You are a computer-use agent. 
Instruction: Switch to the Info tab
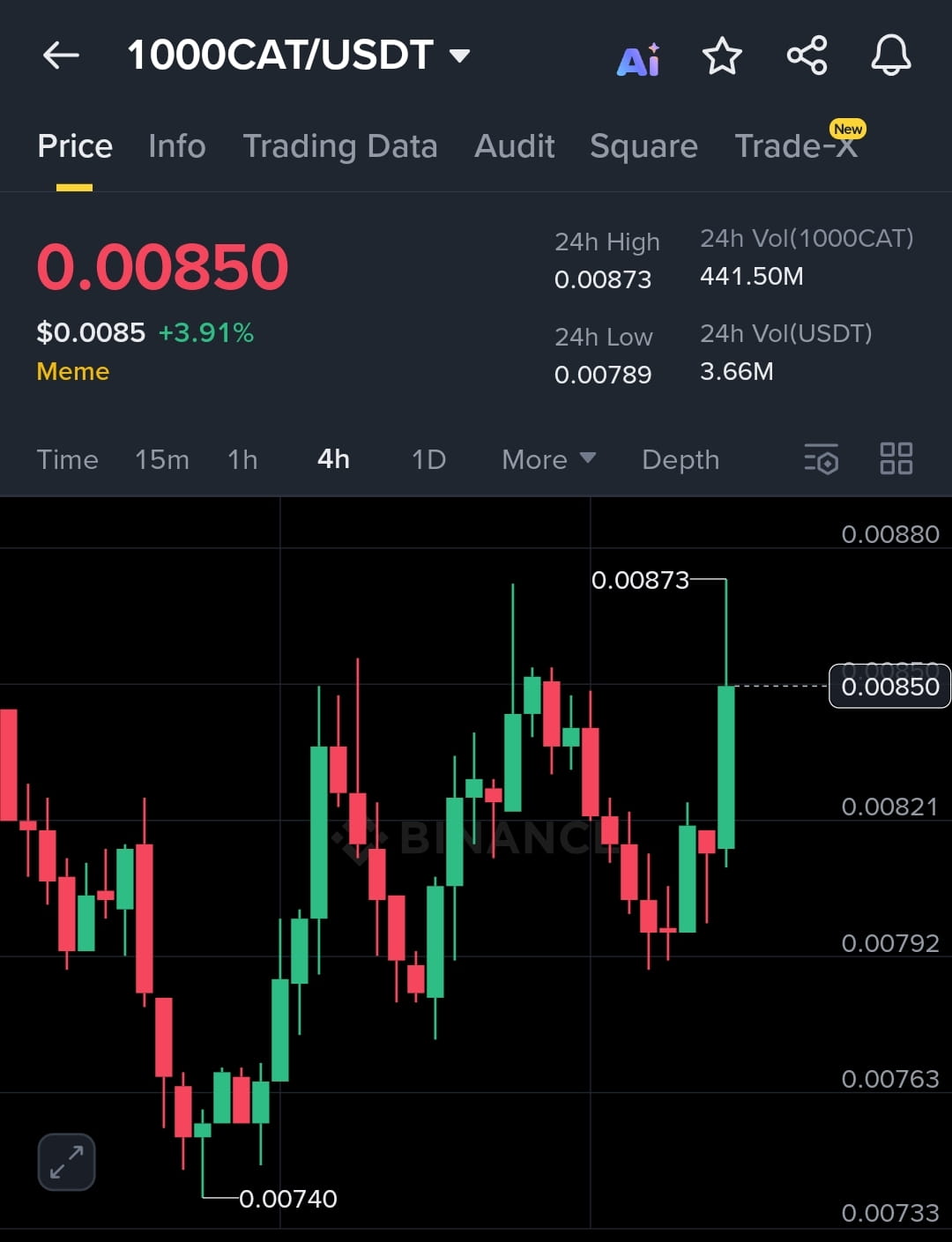point(177,146)
